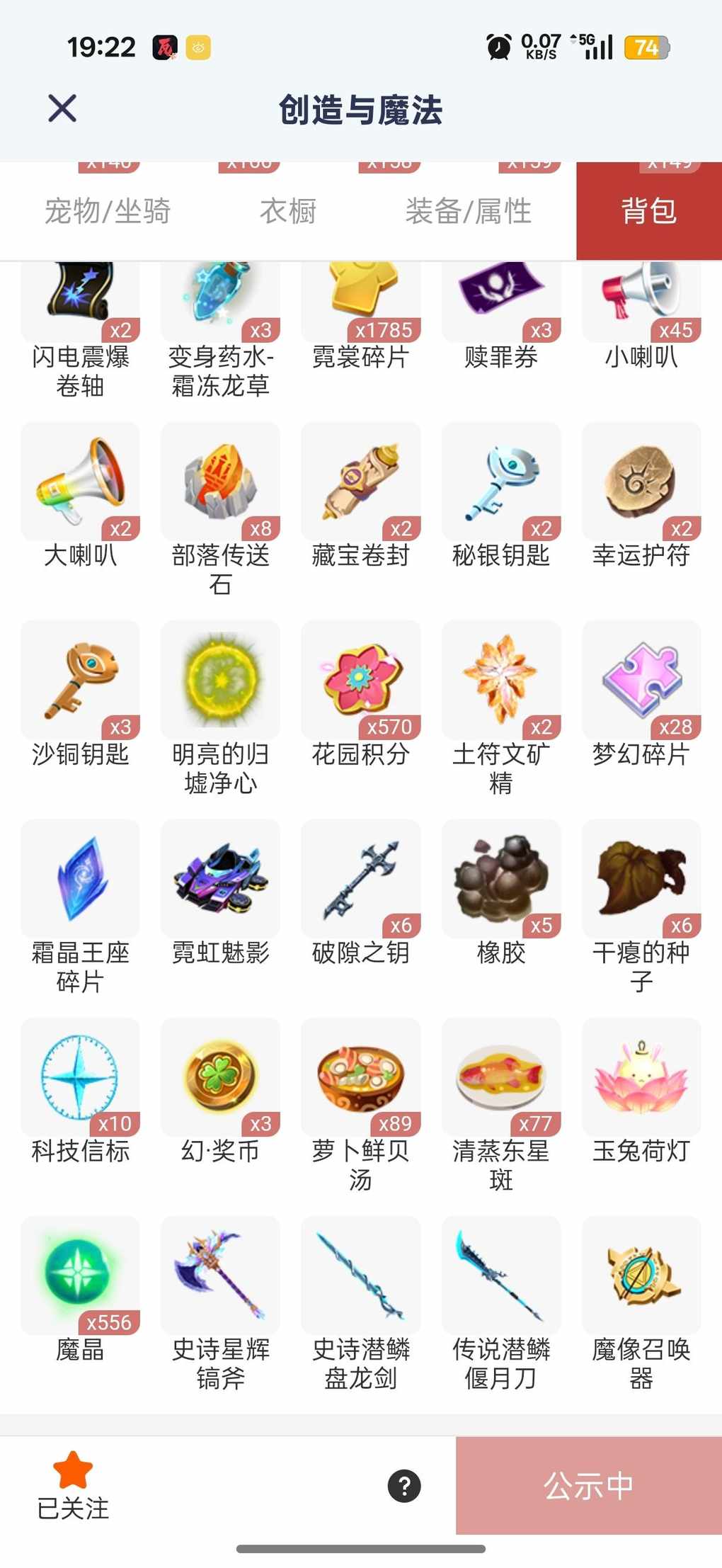722x1568 pixels.
Task: Switch to the 宠物/坐骑 tab
Action: (108, 211)
